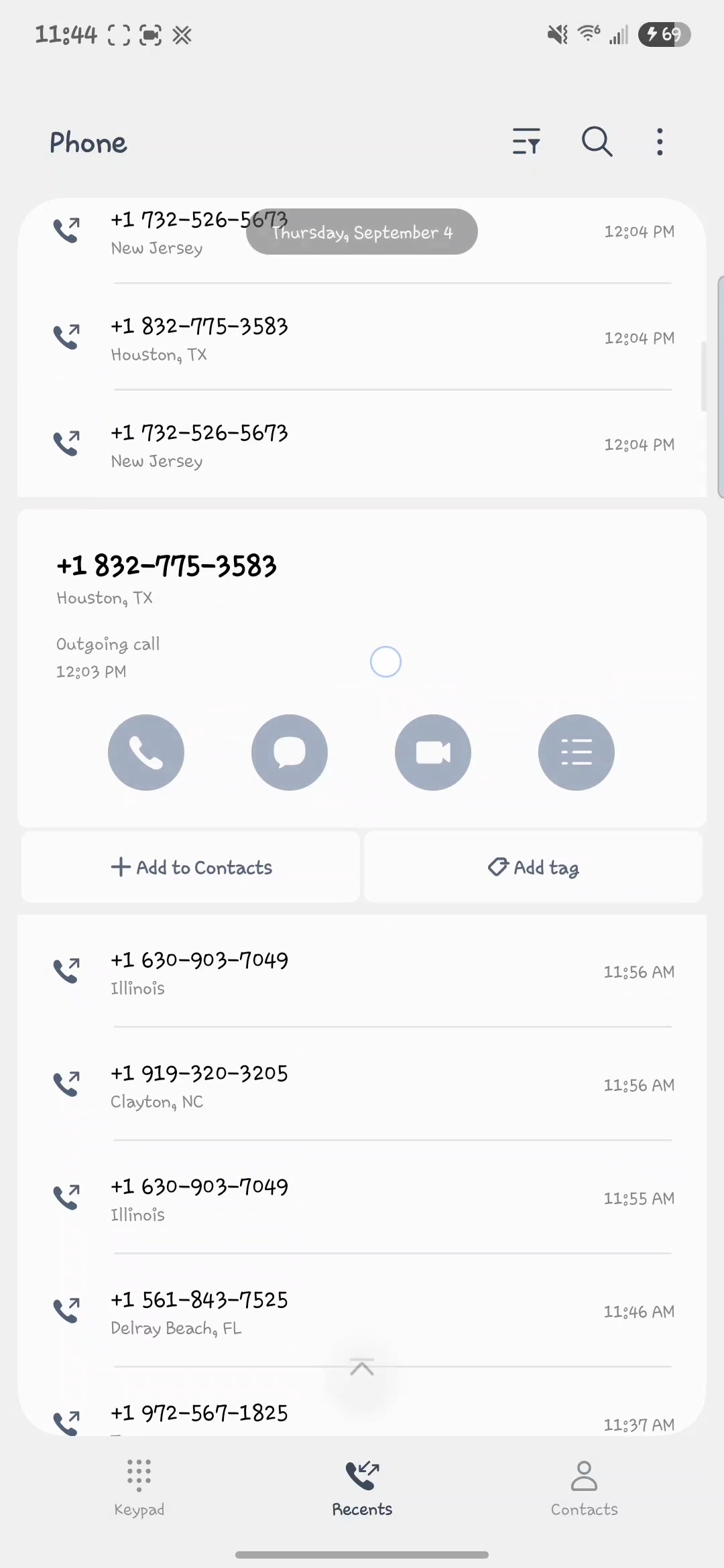Add this number to Contacts
The image size is (724, 1568).
191,867
